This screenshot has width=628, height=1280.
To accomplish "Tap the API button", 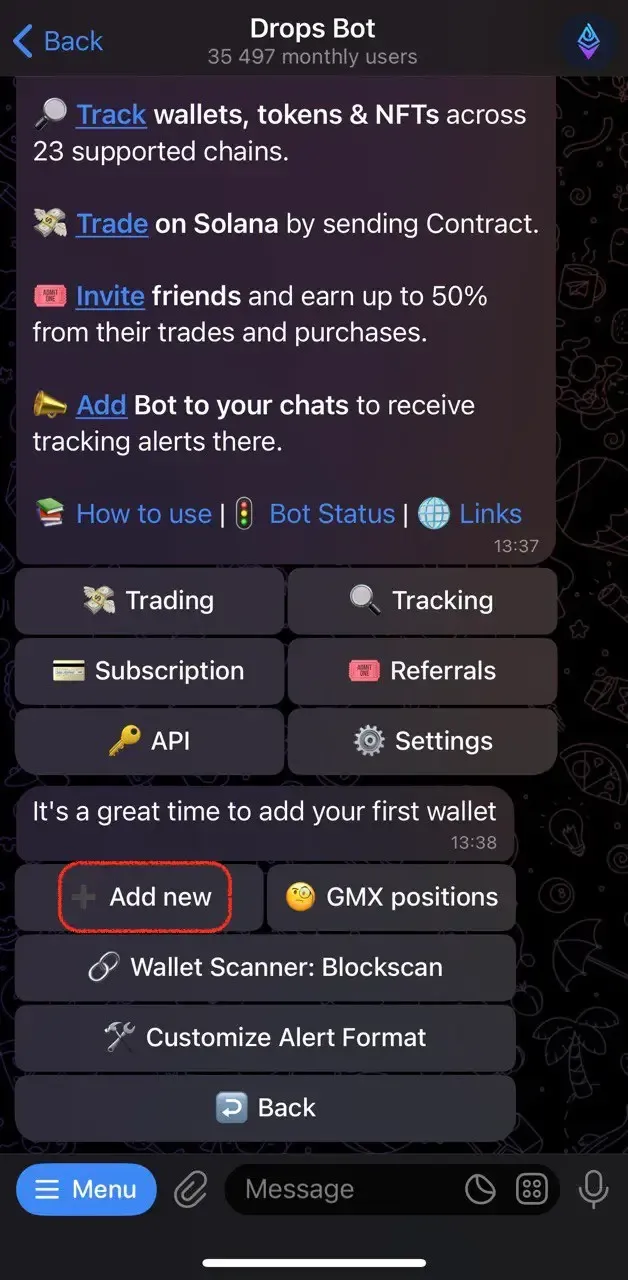I will tap(148, 741).
